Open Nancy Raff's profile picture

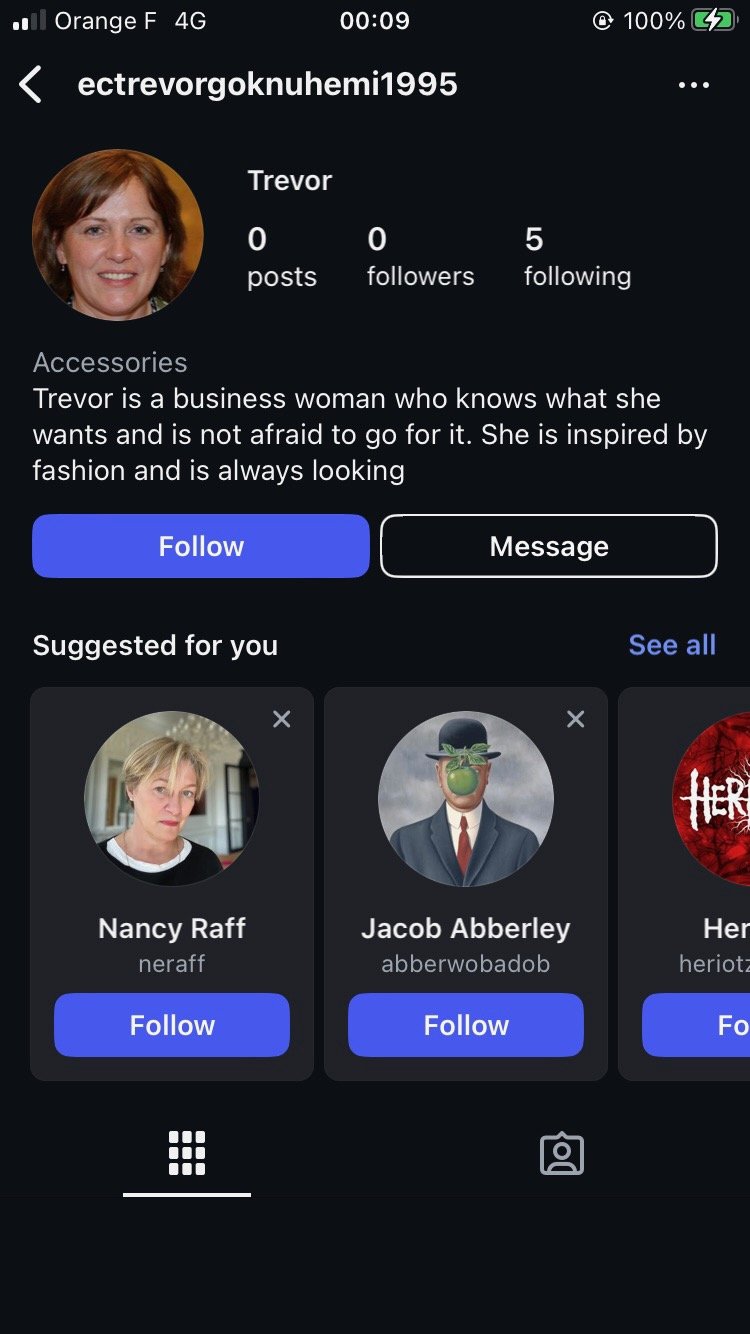[x=172, y=798]
